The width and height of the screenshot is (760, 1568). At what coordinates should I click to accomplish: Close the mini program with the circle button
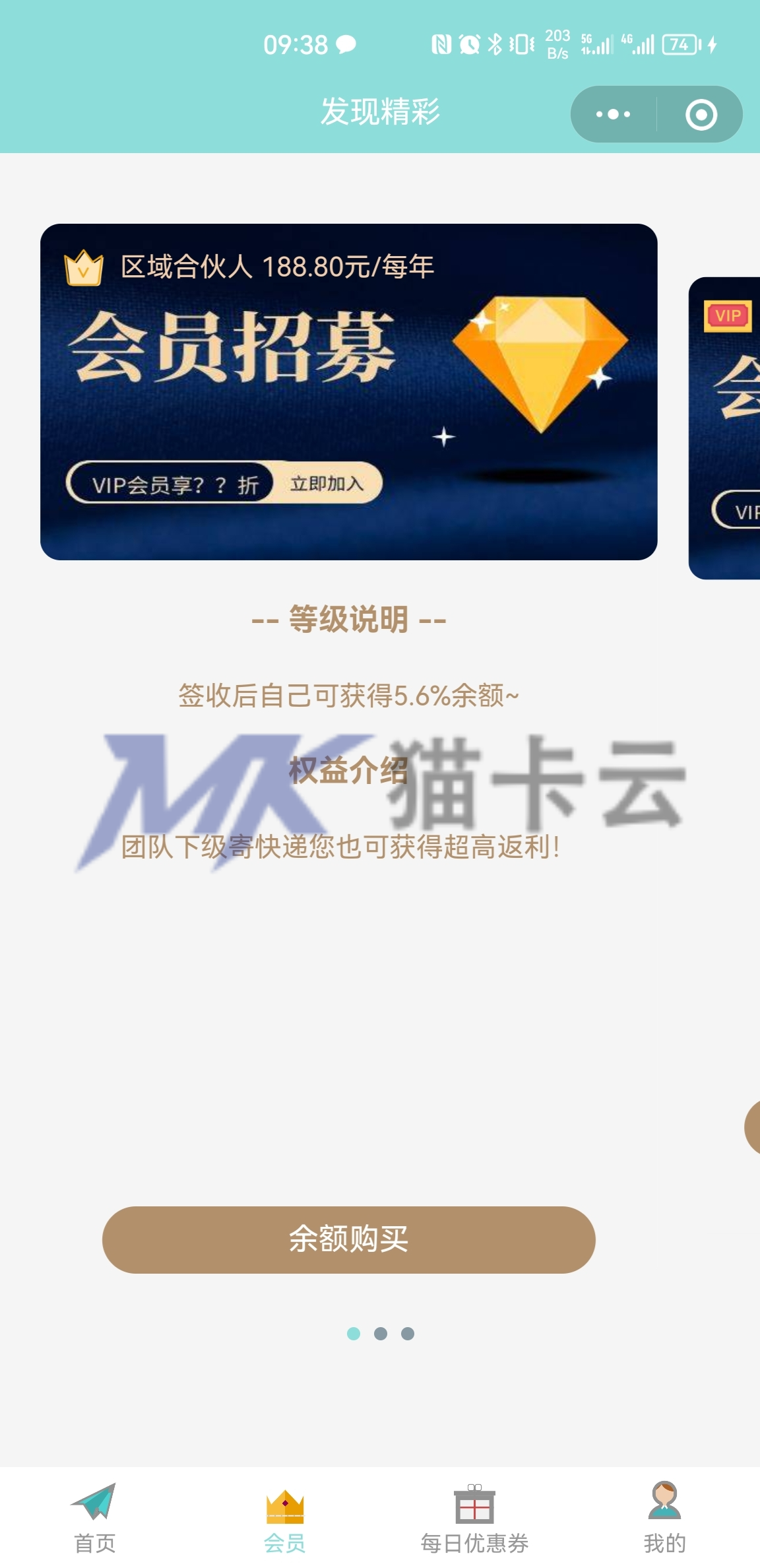point(701,114)
